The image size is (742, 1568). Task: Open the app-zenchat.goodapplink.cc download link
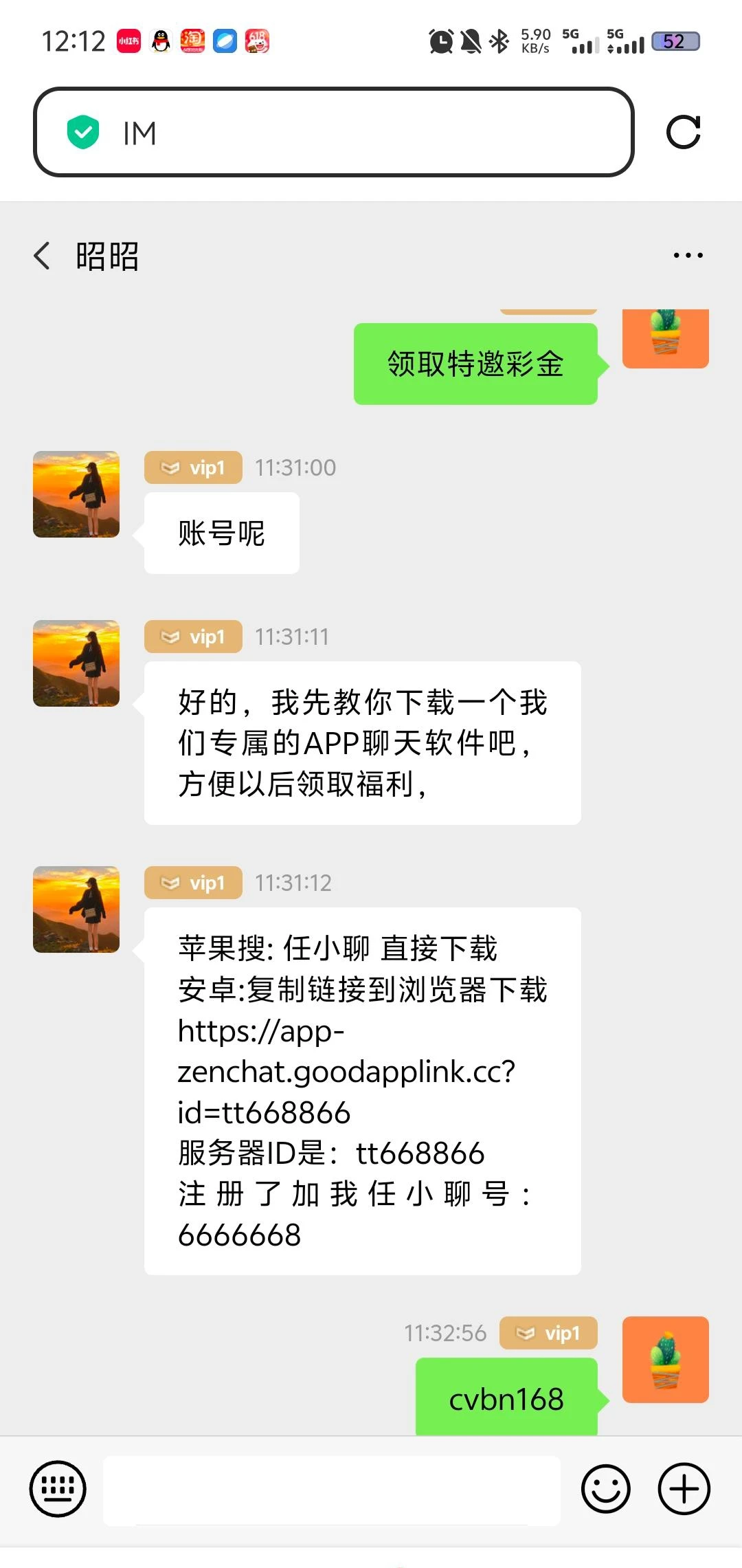point(344,1071)
